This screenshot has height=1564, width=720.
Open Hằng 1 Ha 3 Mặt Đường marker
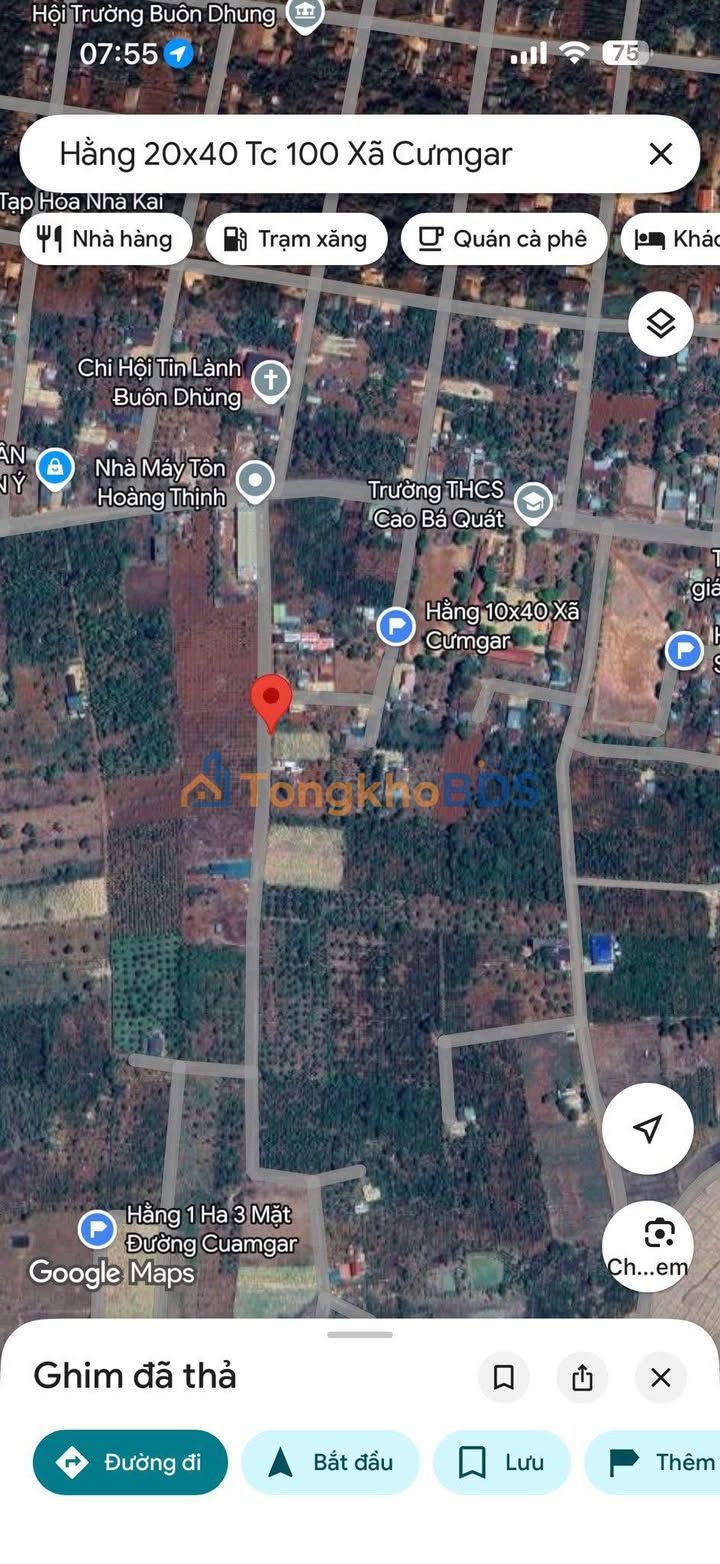click(x=97, y=1228)
